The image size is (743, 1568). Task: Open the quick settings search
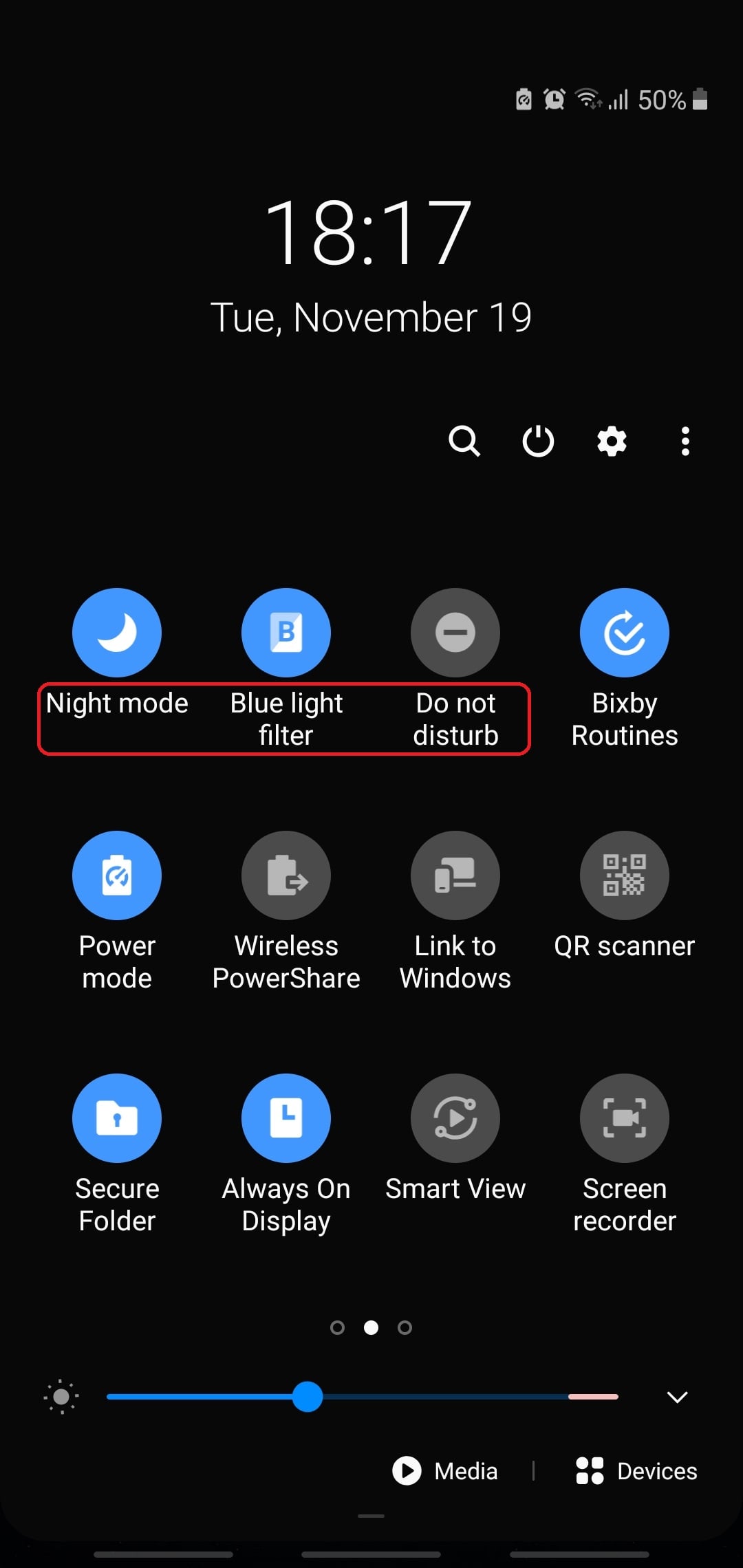[464, 441]
